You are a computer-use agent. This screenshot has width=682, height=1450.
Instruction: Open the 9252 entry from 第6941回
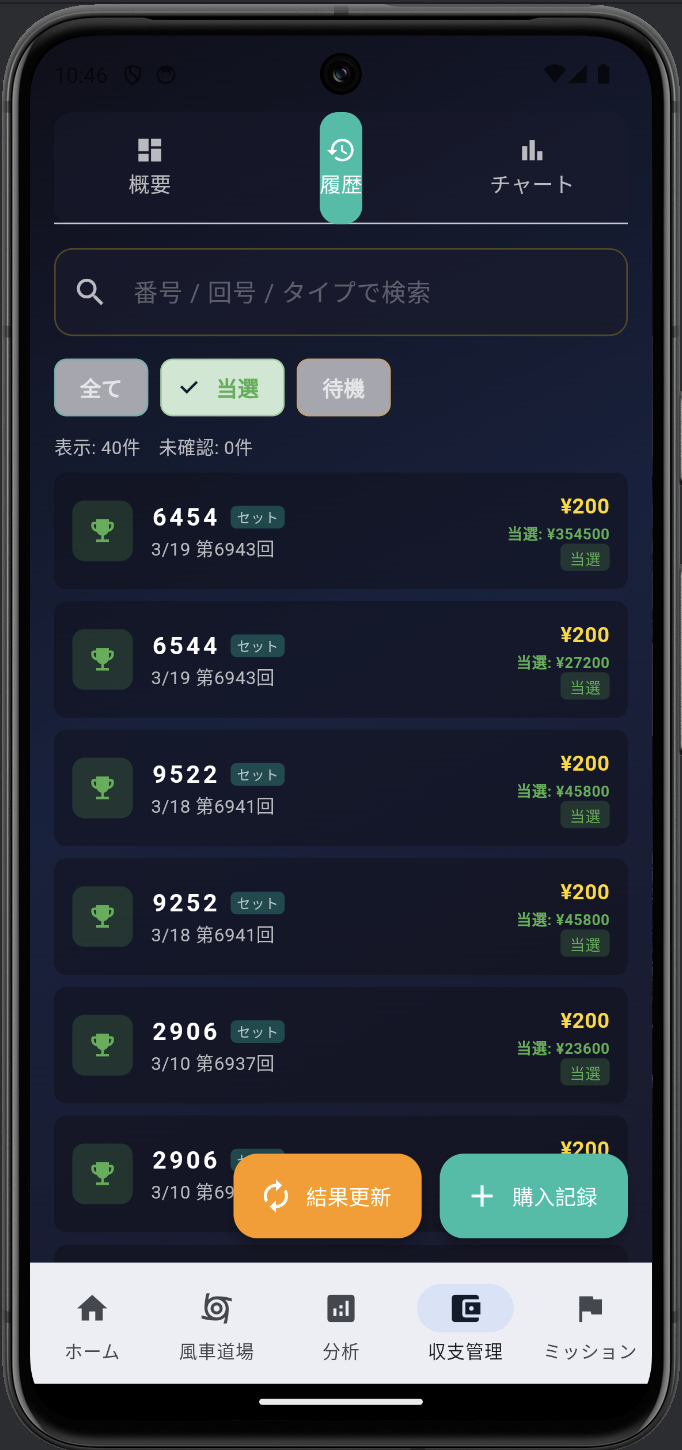tap(341, 917)
